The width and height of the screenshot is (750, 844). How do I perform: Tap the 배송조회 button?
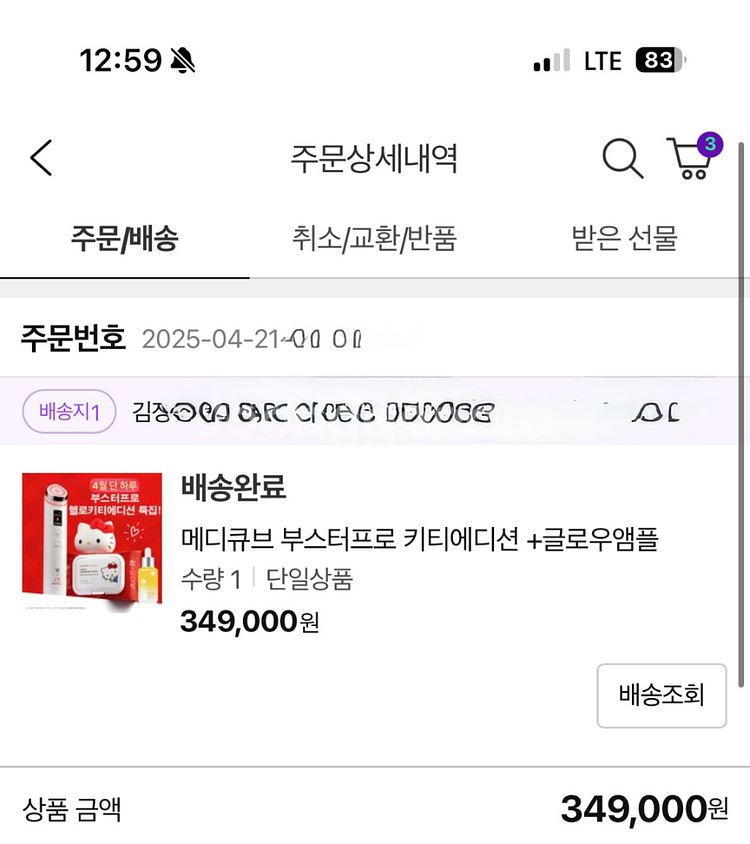pyautogui.click(x=661, y=695)
